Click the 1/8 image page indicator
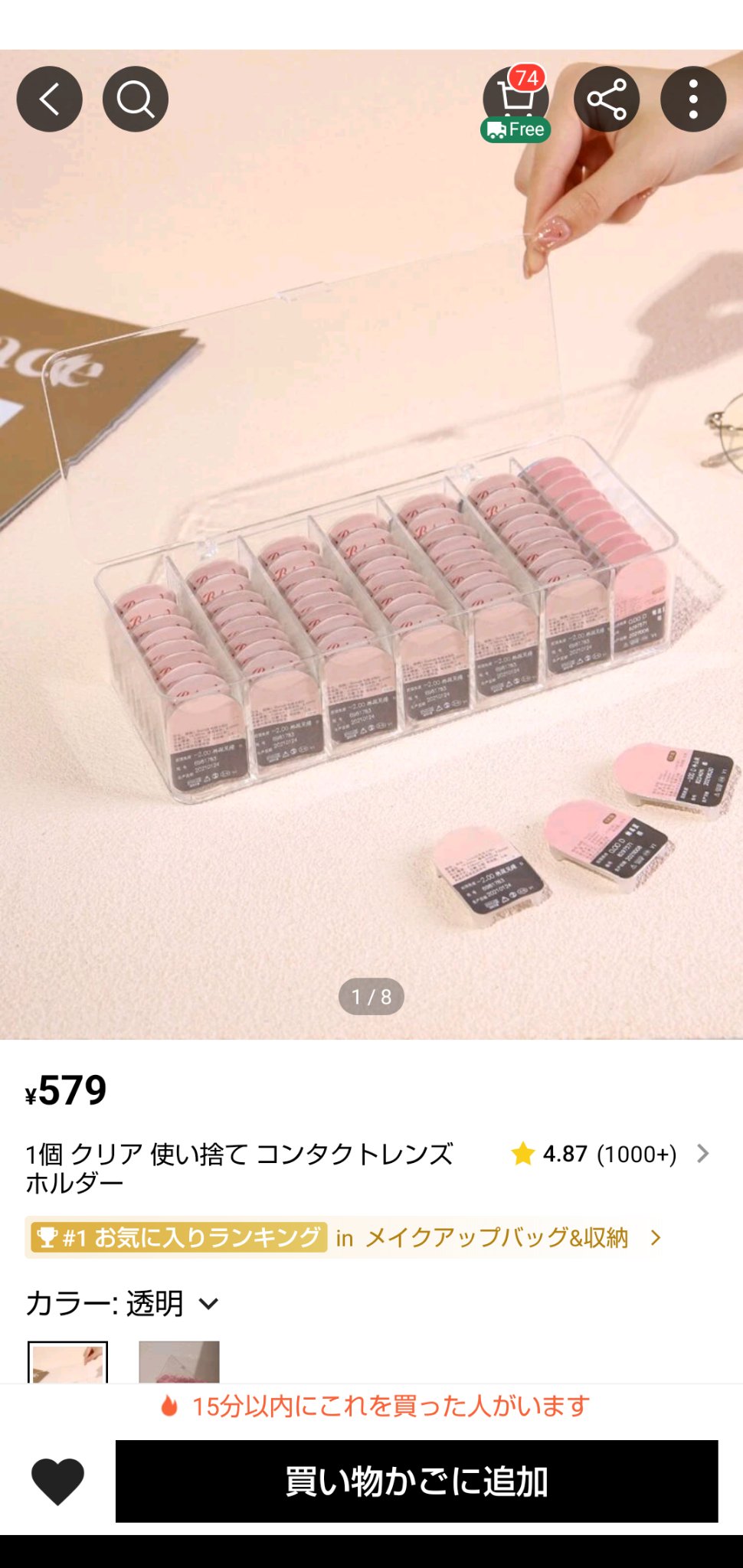Viewport: 743px width, 1568px height. pyautogui.click(x=371, y=998)
